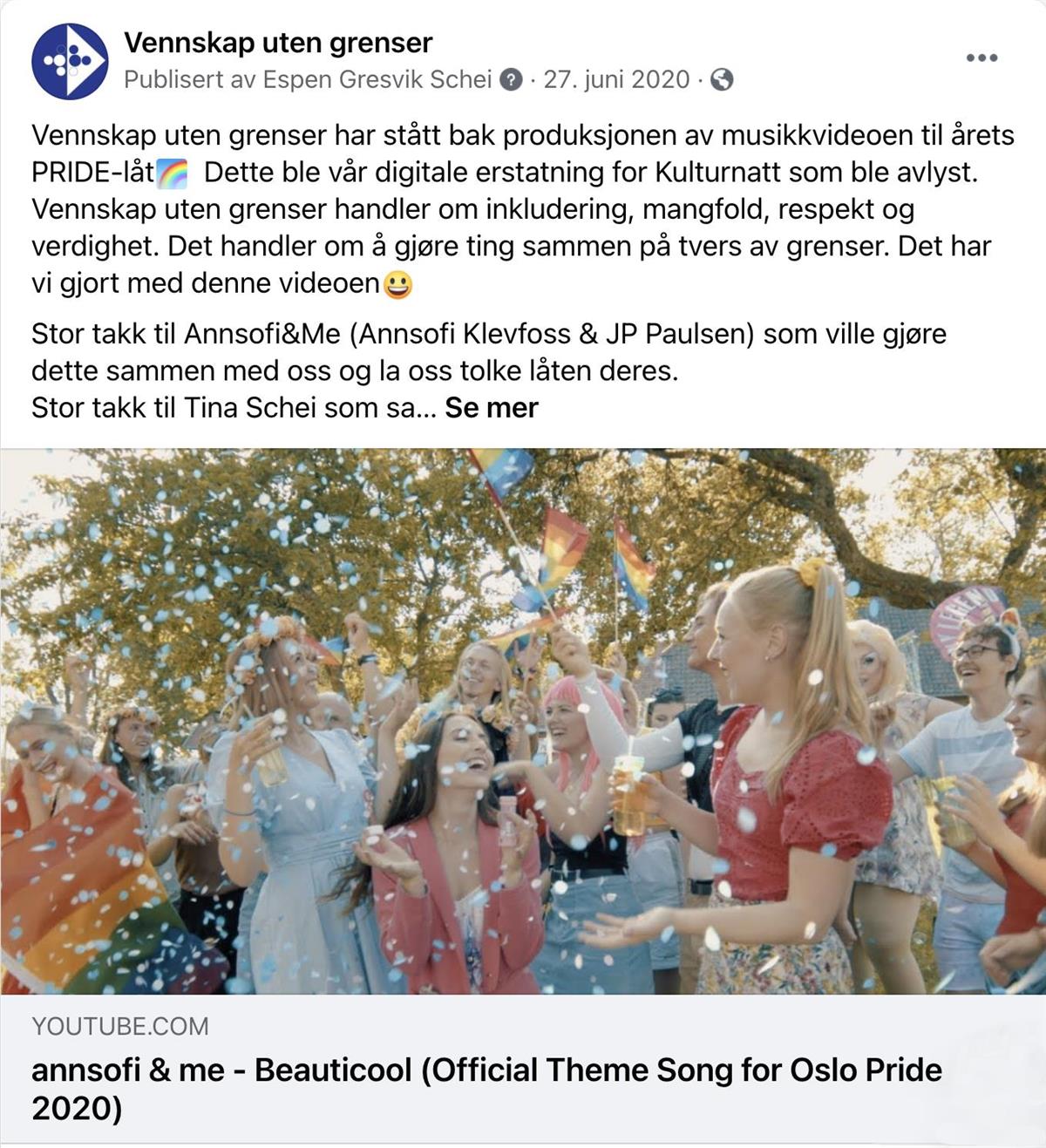Open the Beauticool YouTube video preview
The image size is (1046, 1148).
coord(523,721)
